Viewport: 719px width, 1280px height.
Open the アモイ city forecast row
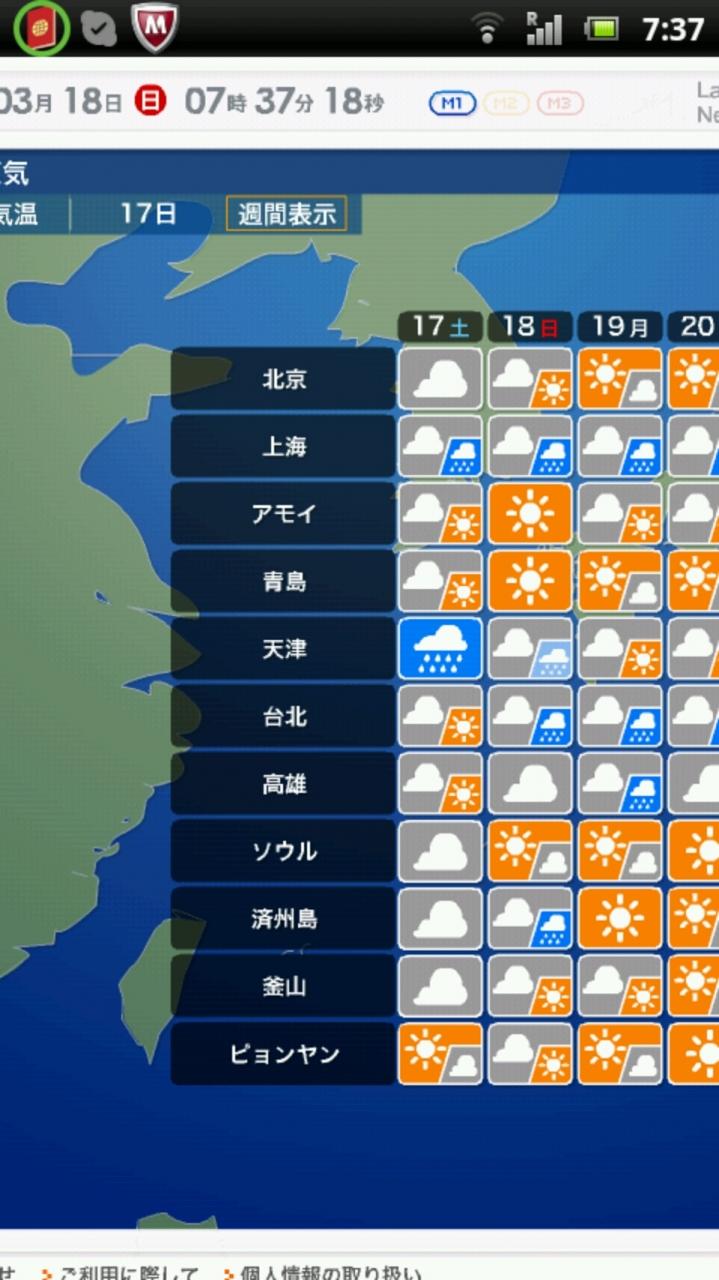tap(283, 514)
